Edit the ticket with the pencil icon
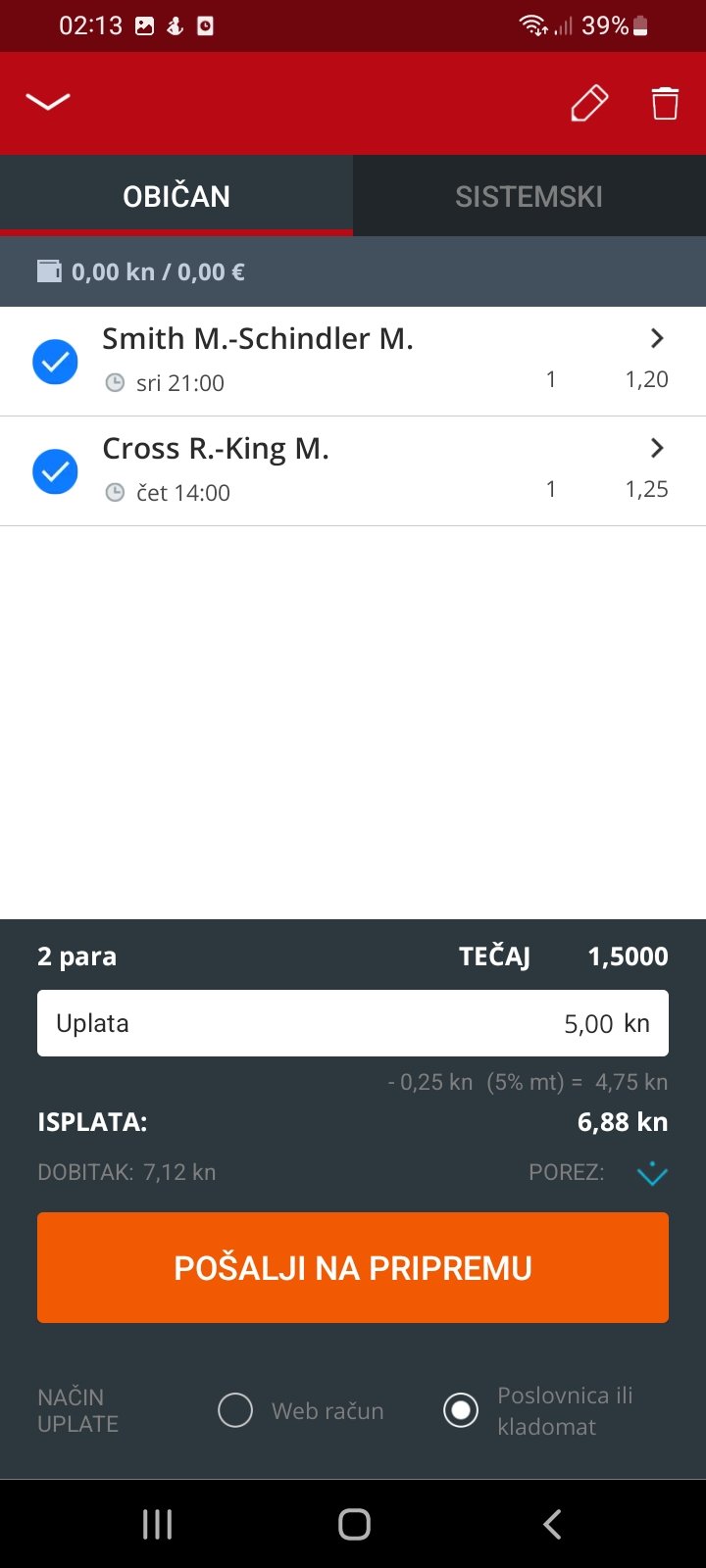The height and width of the screenshot is (1568, 706). pyautogui.click(x=589, y=103)
